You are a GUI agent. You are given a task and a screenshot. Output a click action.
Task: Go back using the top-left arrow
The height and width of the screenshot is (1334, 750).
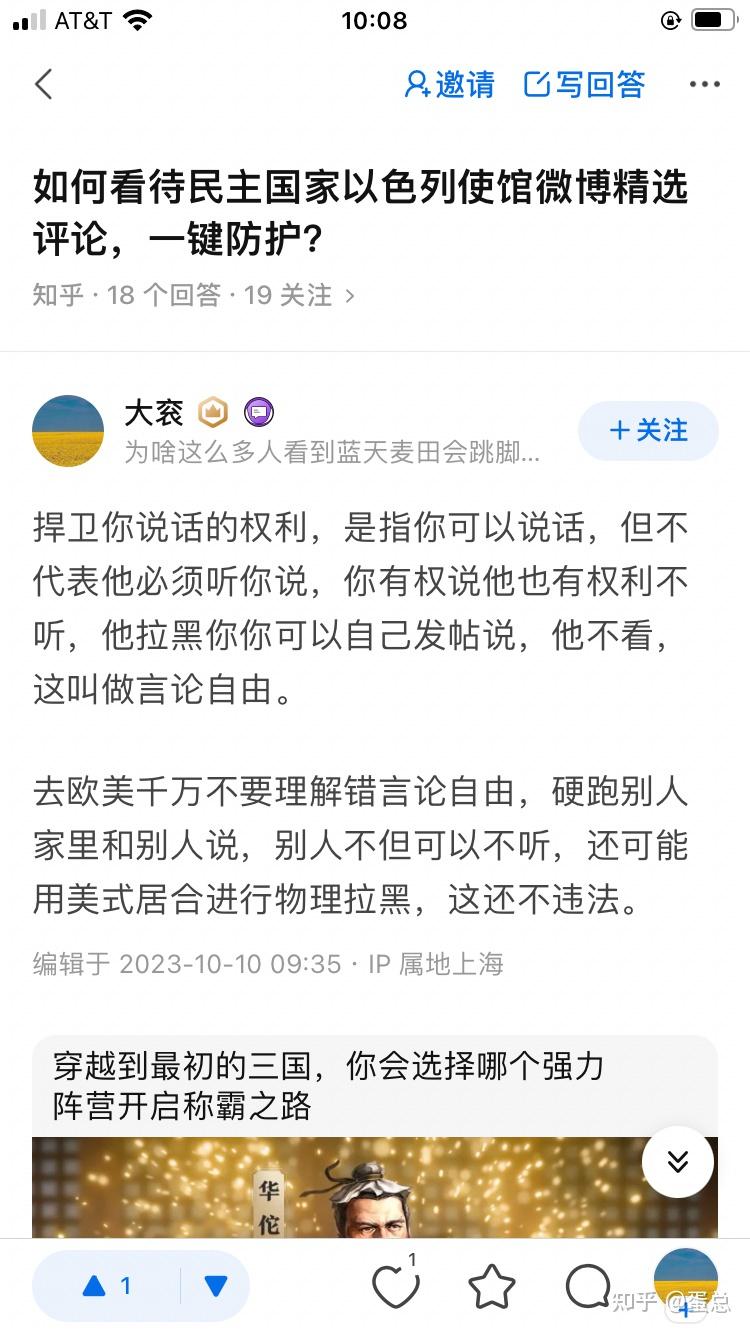[43, 84]
